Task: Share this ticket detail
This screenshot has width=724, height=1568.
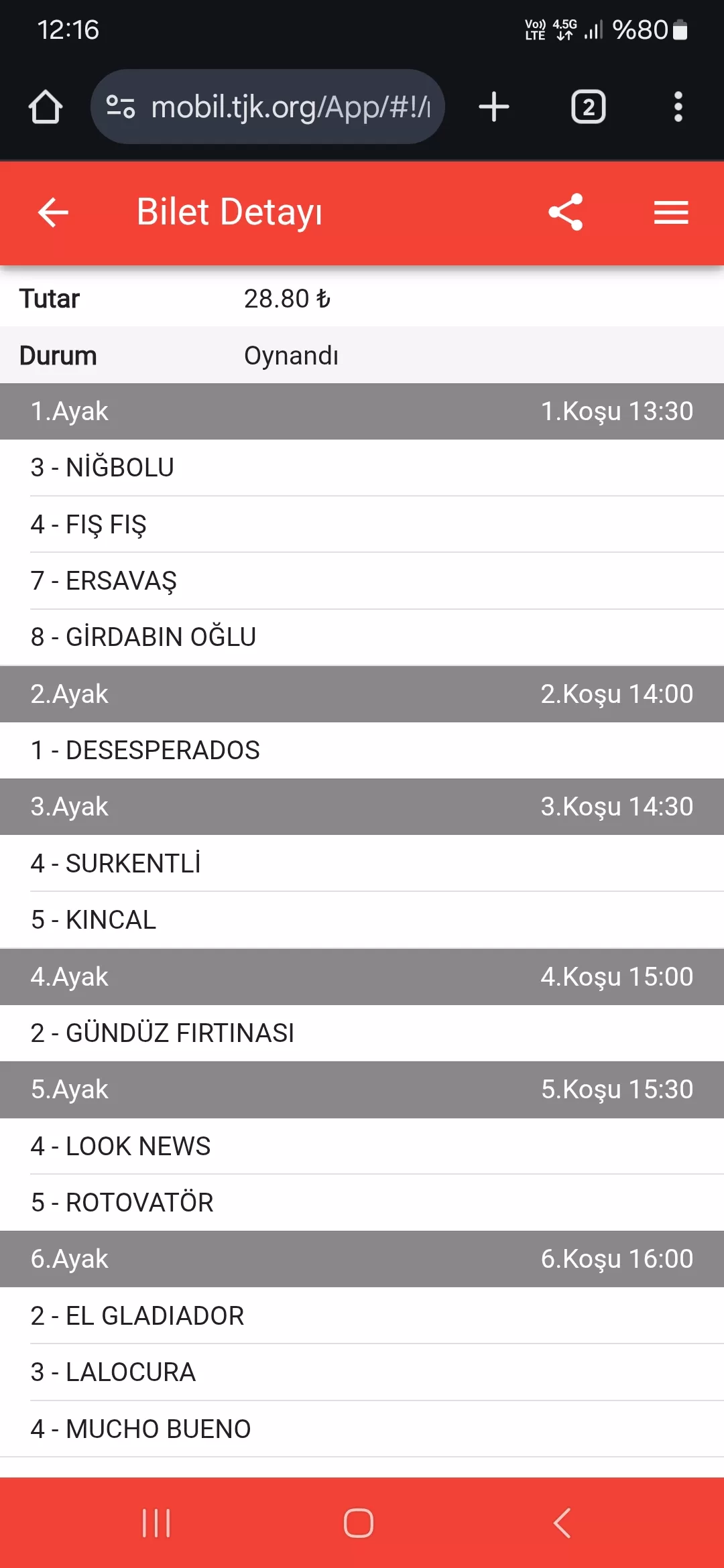Action: (566, 212)
